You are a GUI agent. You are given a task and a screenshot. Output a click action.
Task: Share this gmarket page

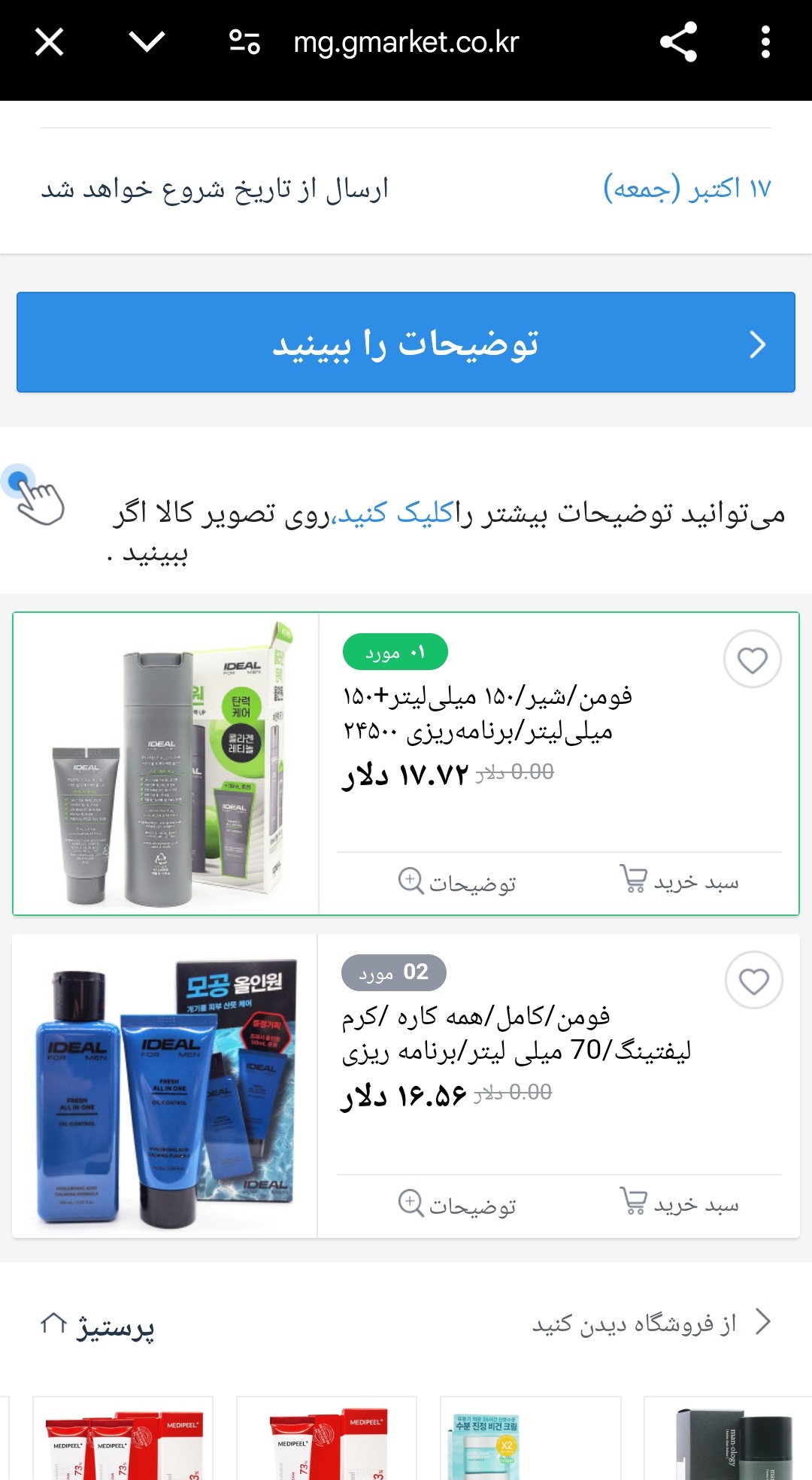click(x=678, y=42)
